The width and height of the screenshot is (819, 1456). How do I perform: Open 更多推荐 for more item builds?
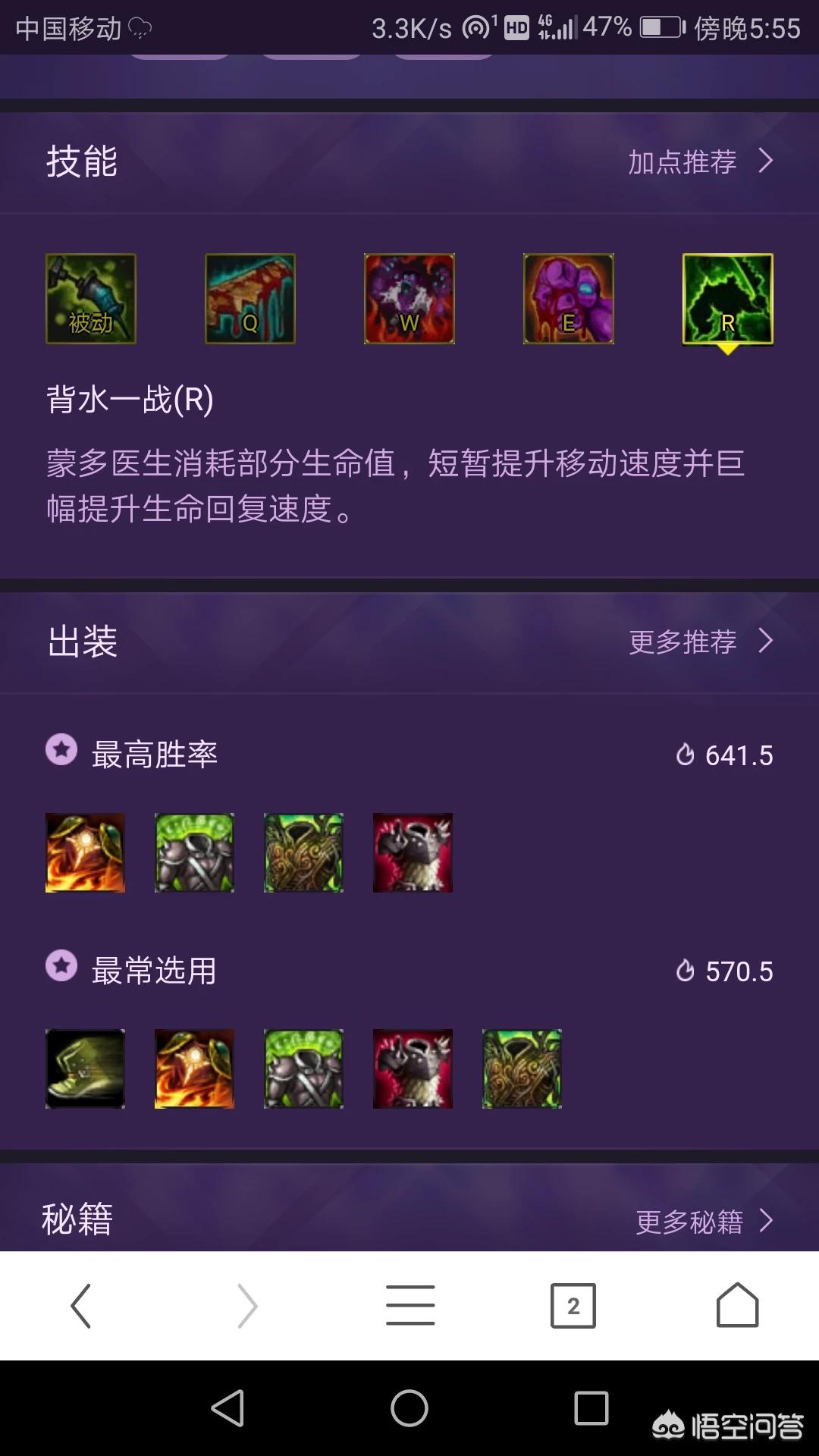[701, 642]
